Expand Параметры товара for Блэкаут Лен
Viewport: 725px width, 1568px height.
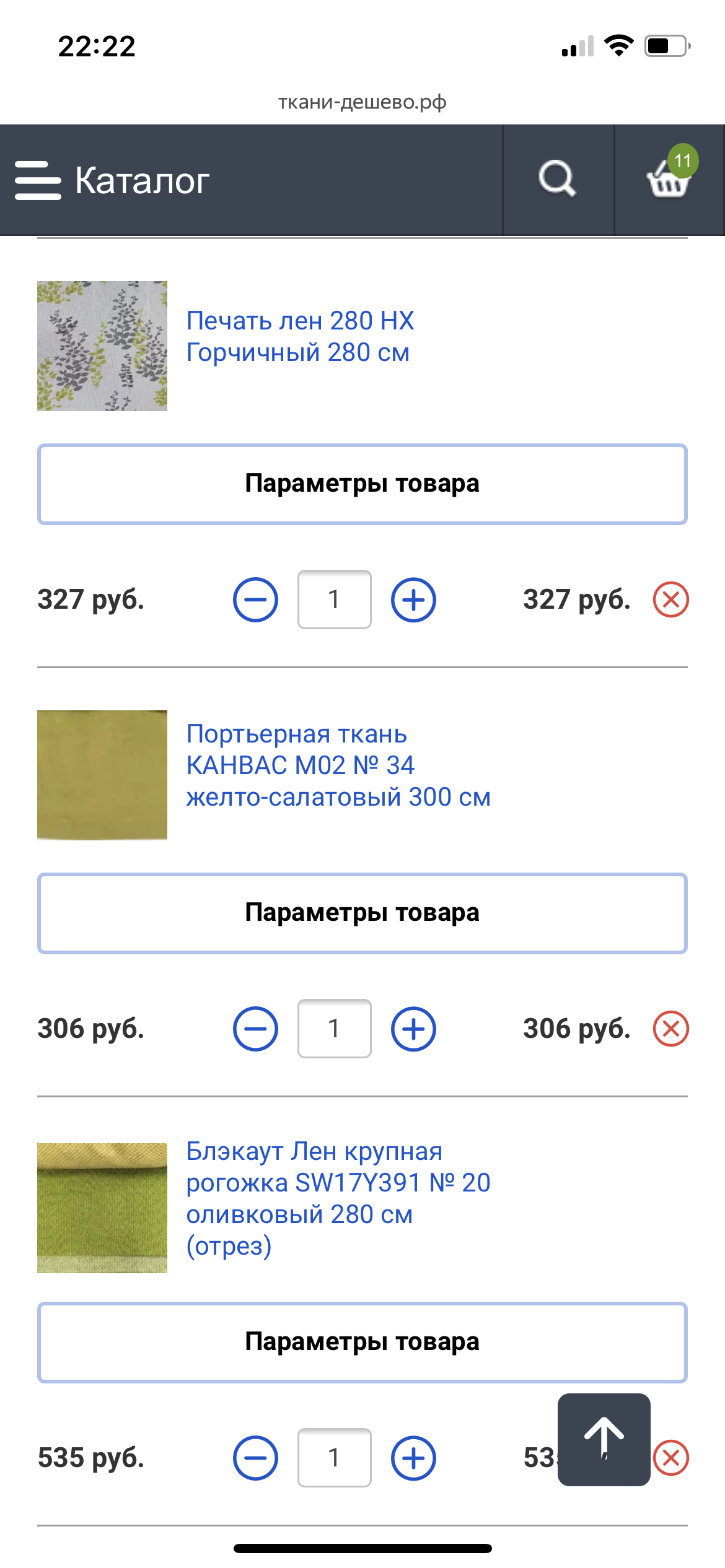362,1342
